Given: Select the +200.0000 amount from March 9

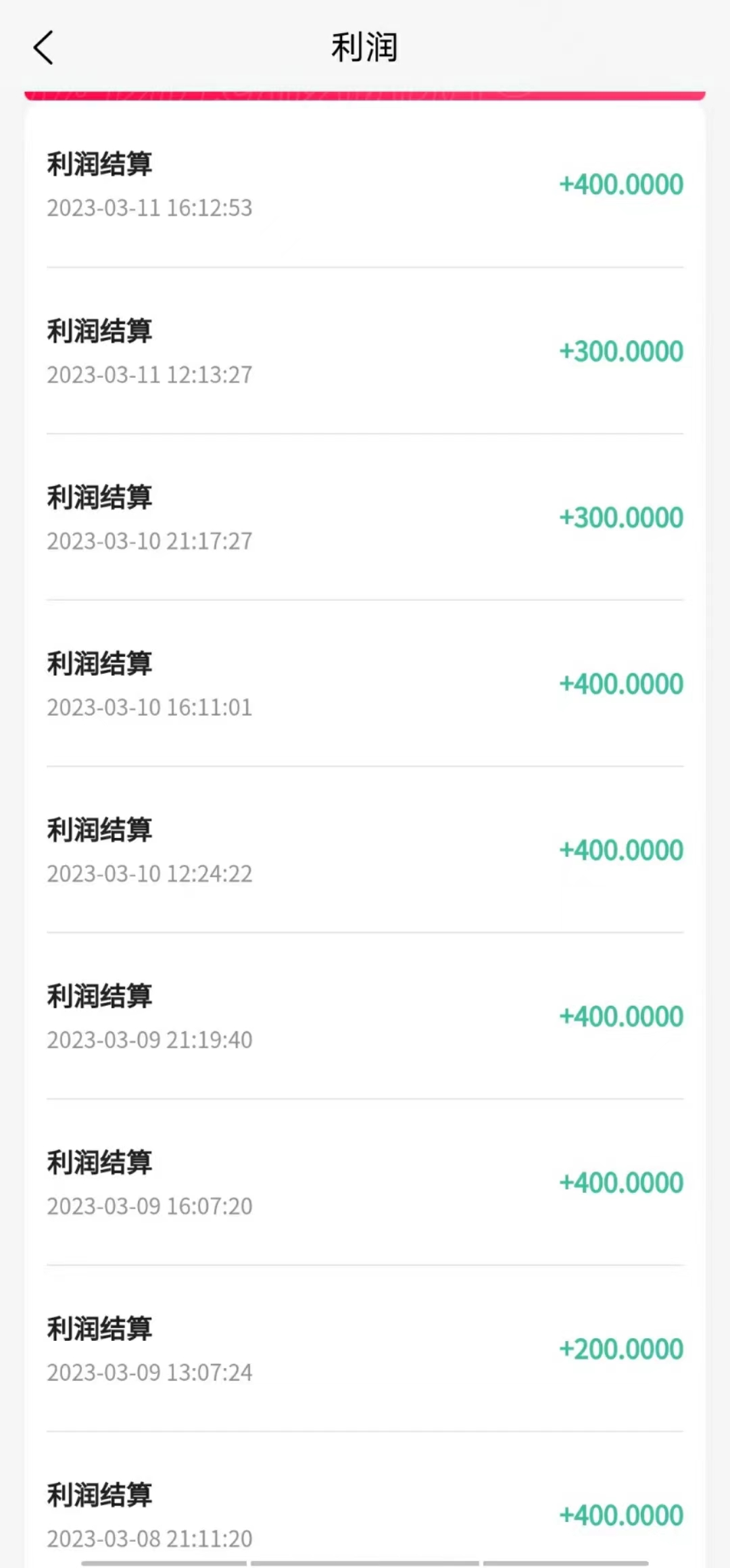Looking at the screenshot, I should (620, 1348).
